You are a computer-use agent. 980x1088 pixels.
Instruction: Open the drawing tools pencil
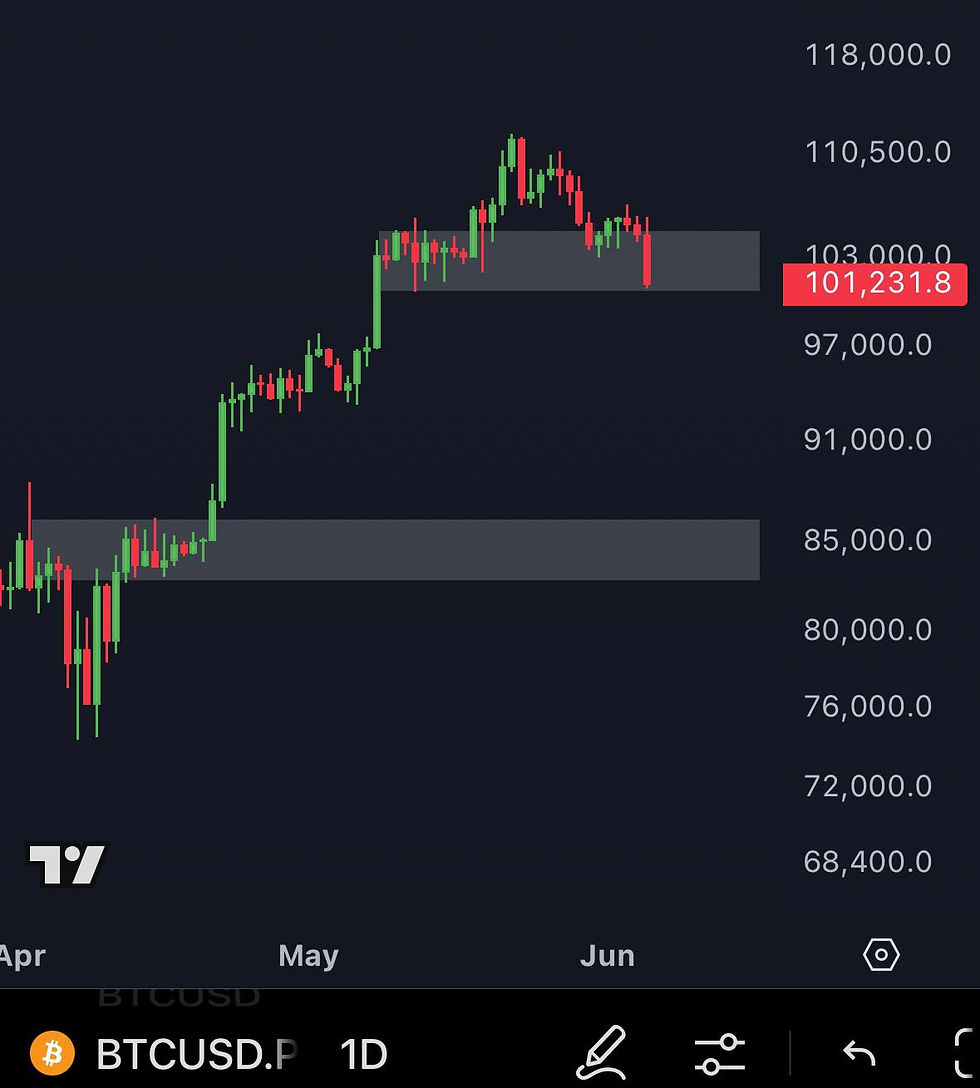tap(602, 1053)
